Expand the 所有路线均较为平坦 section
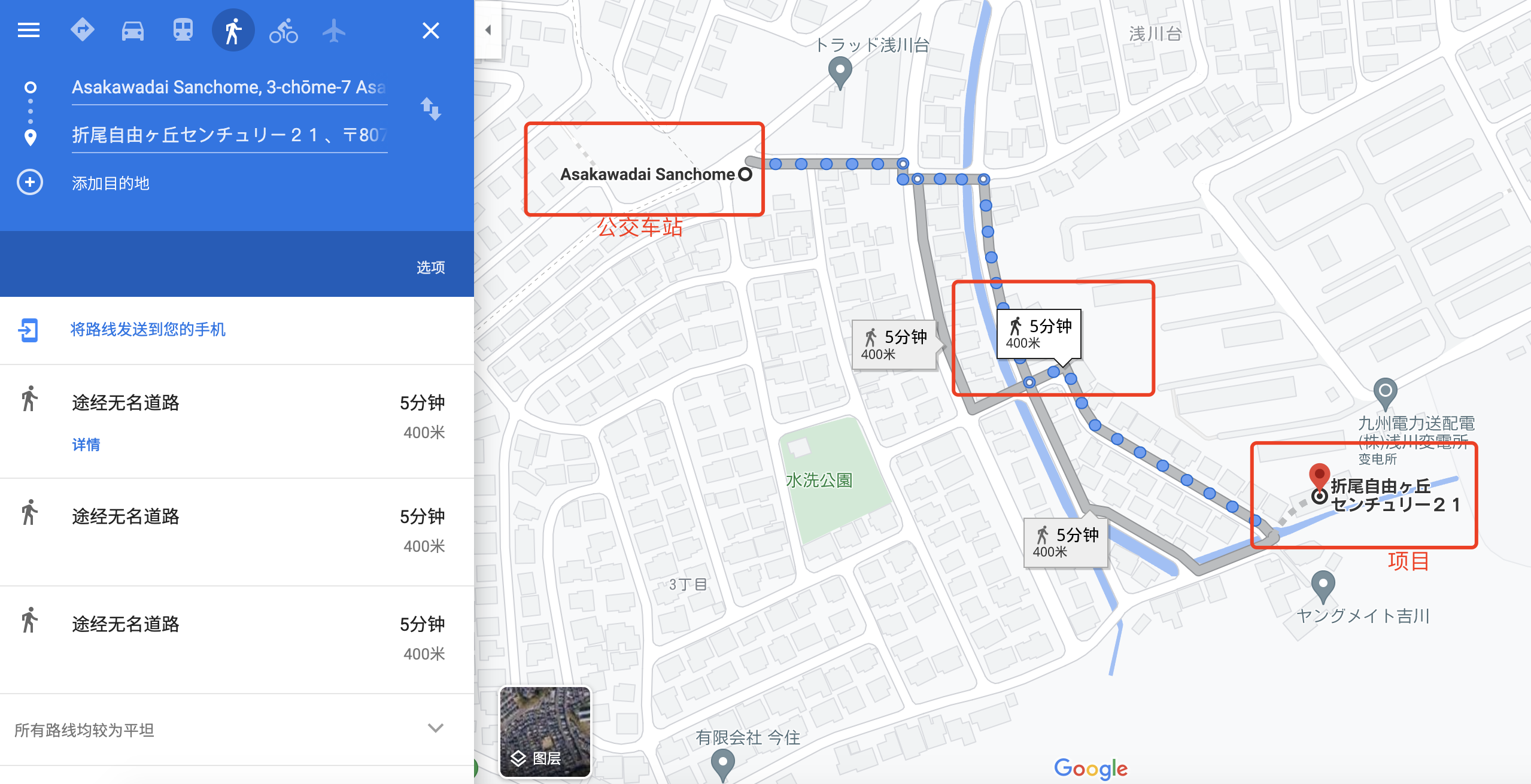 tap(436, 728)
